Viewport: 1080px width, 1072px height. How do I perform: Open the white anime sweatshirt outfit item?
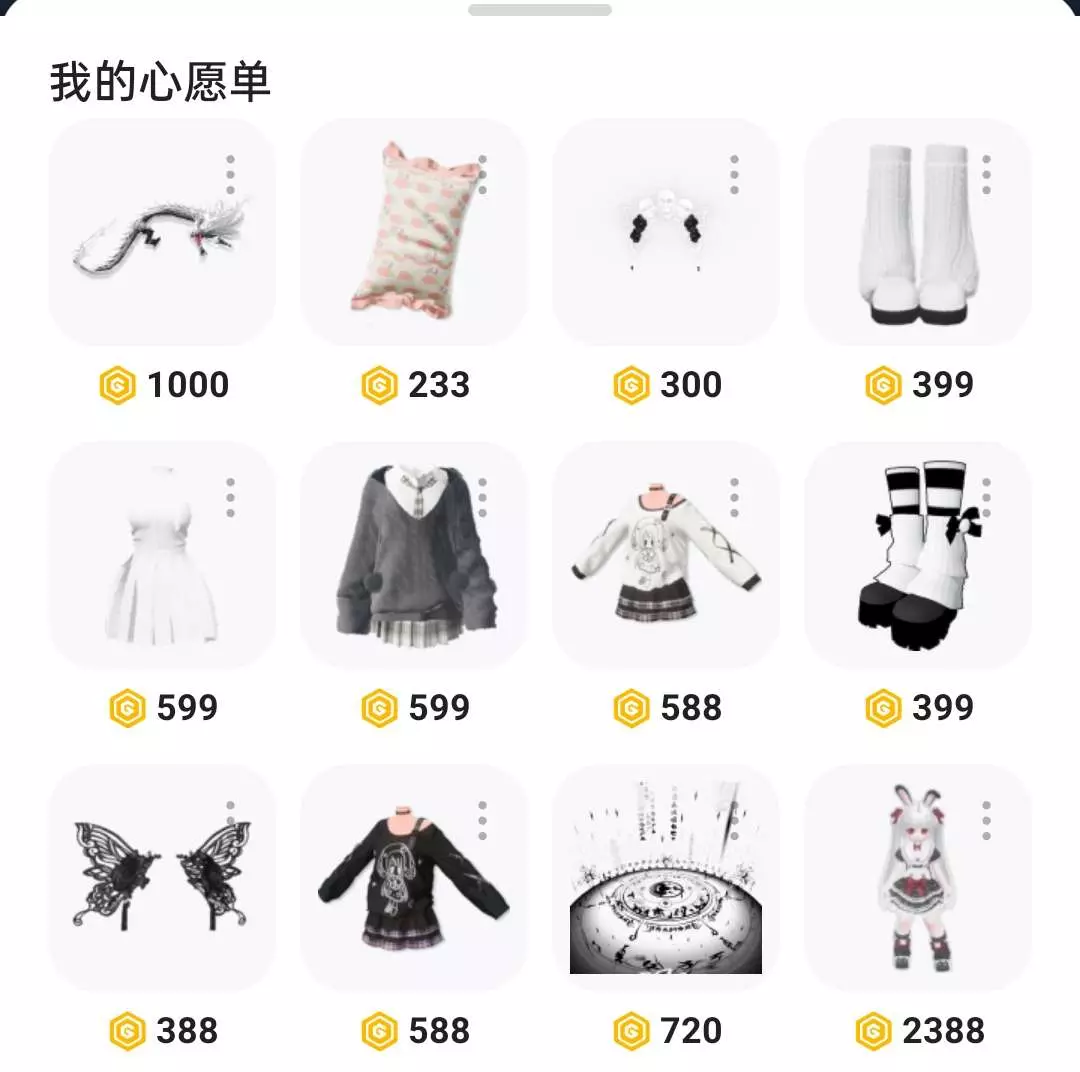pos(665,555)
